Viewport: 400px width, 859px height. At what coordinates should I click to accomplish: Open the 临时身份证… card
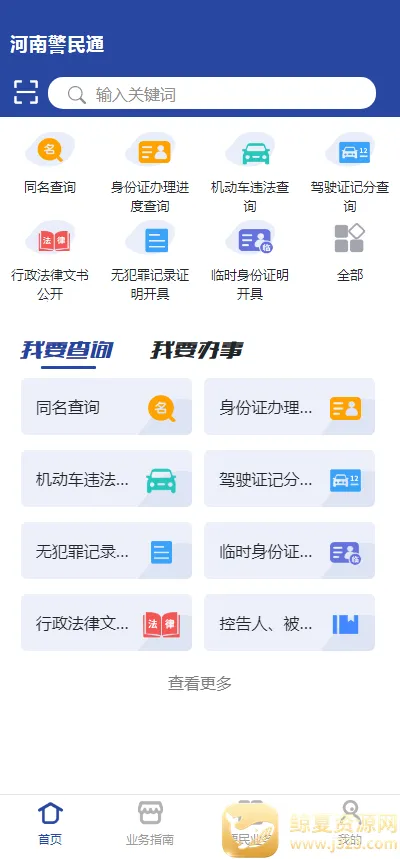289,551
